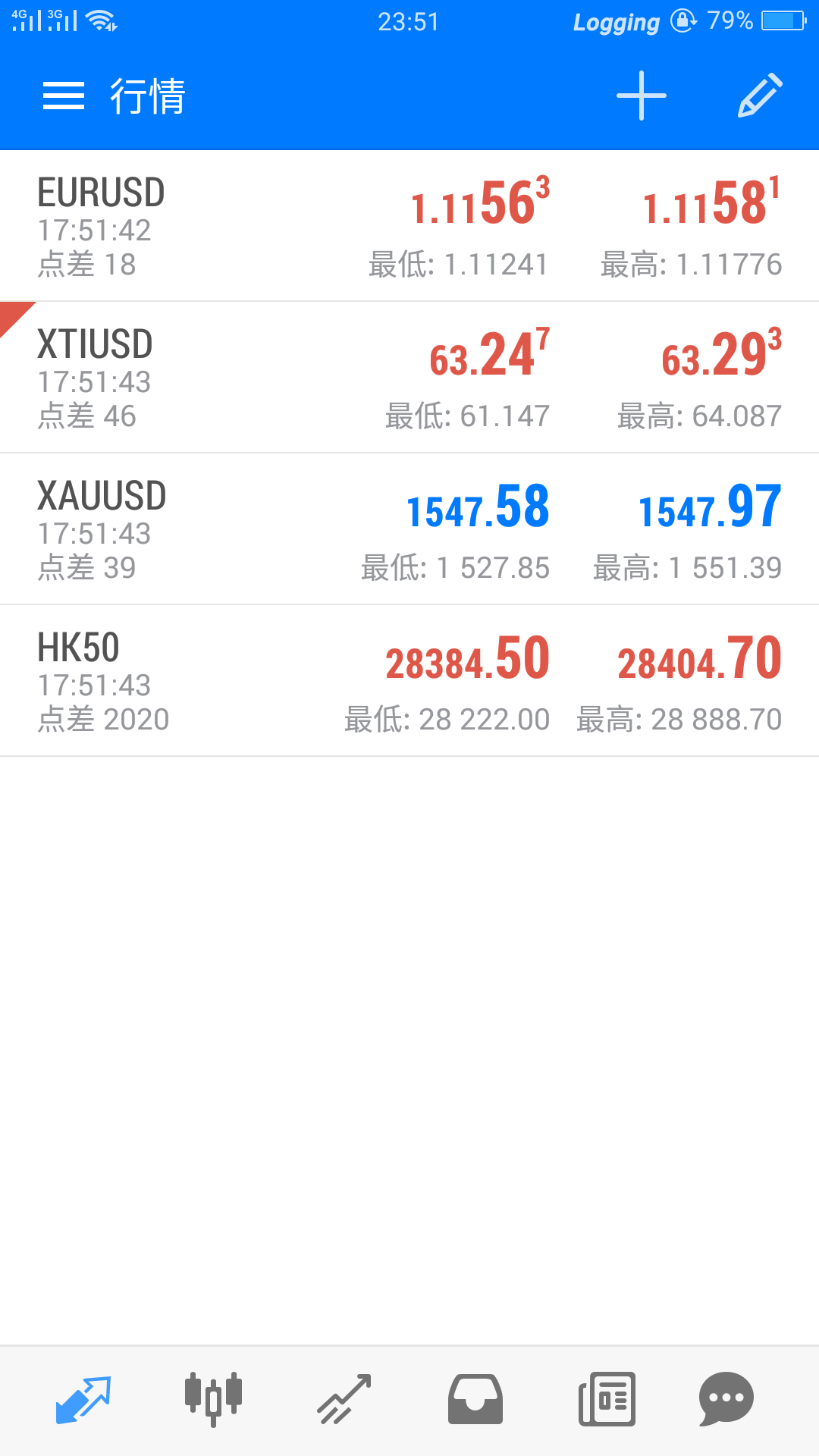Viewport: 819px width, 1456px height.
Task: Open the XAUUSD quote row
Action: tap(409, 529)
